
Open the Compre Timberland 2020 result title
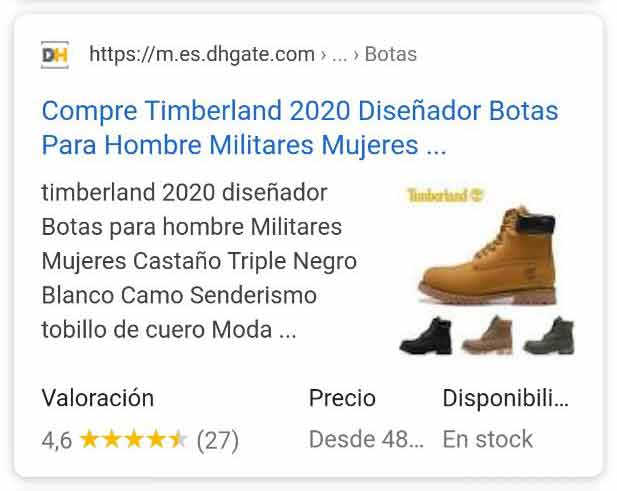pyautogui.click(x=299, y=127)
